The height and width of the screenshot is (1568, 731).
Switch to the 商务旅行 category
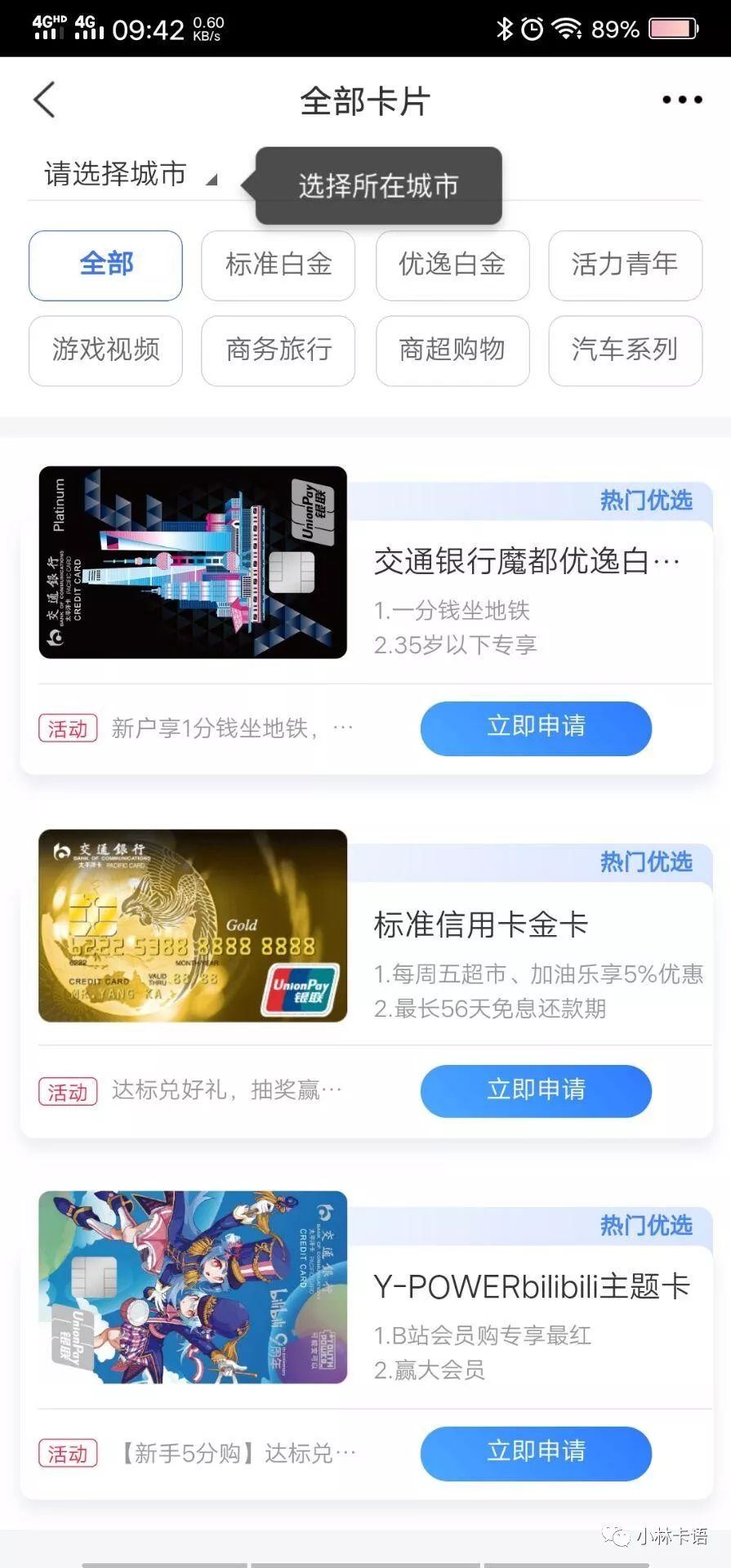pos(278,350)
